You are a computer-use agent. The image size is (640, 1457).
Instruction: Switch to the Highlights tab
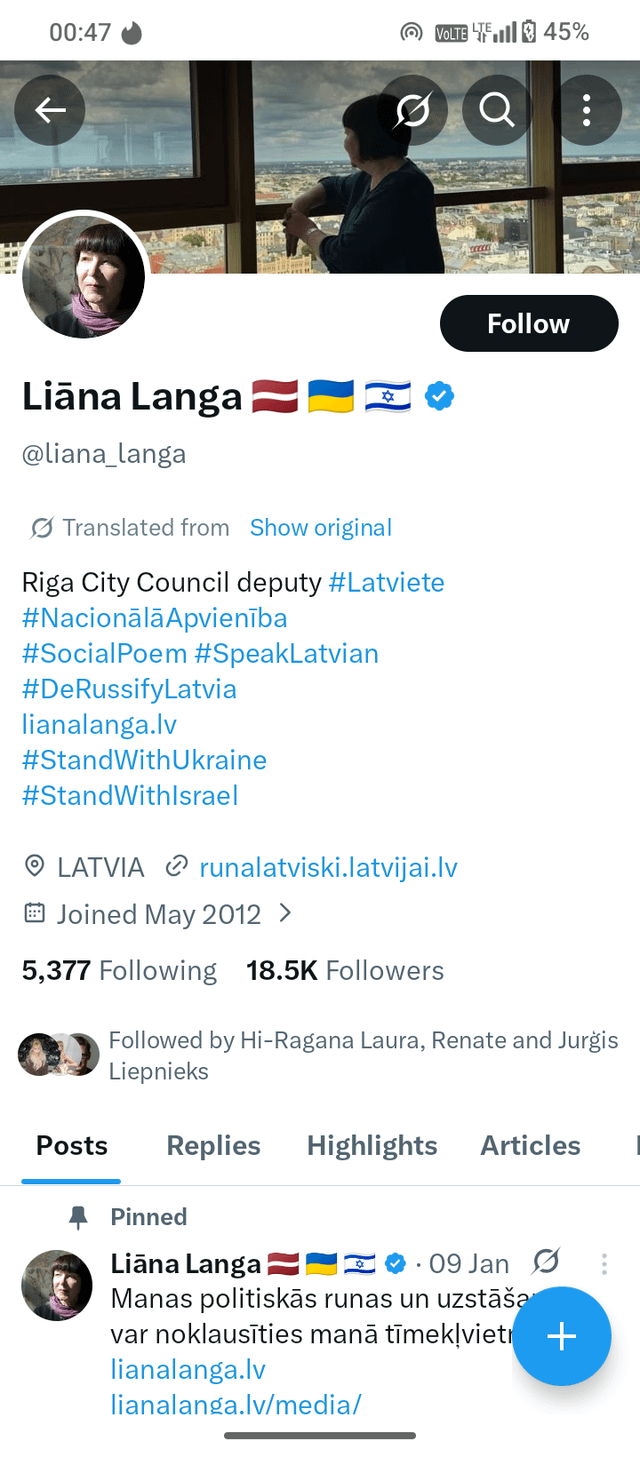(x=372, y=1145)
